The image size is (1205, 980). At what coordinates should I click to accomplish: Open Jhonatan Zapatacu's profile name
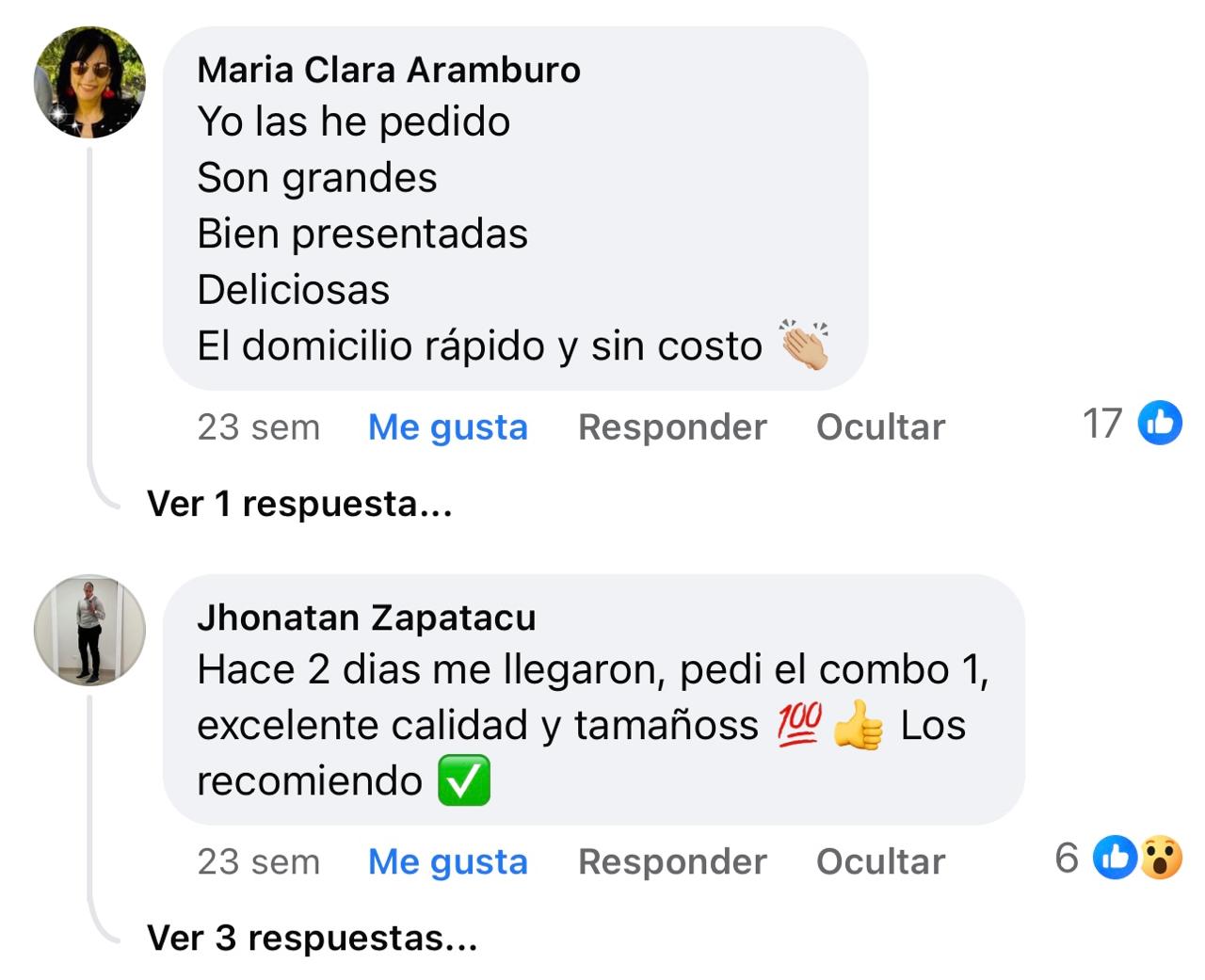[366, 618]
